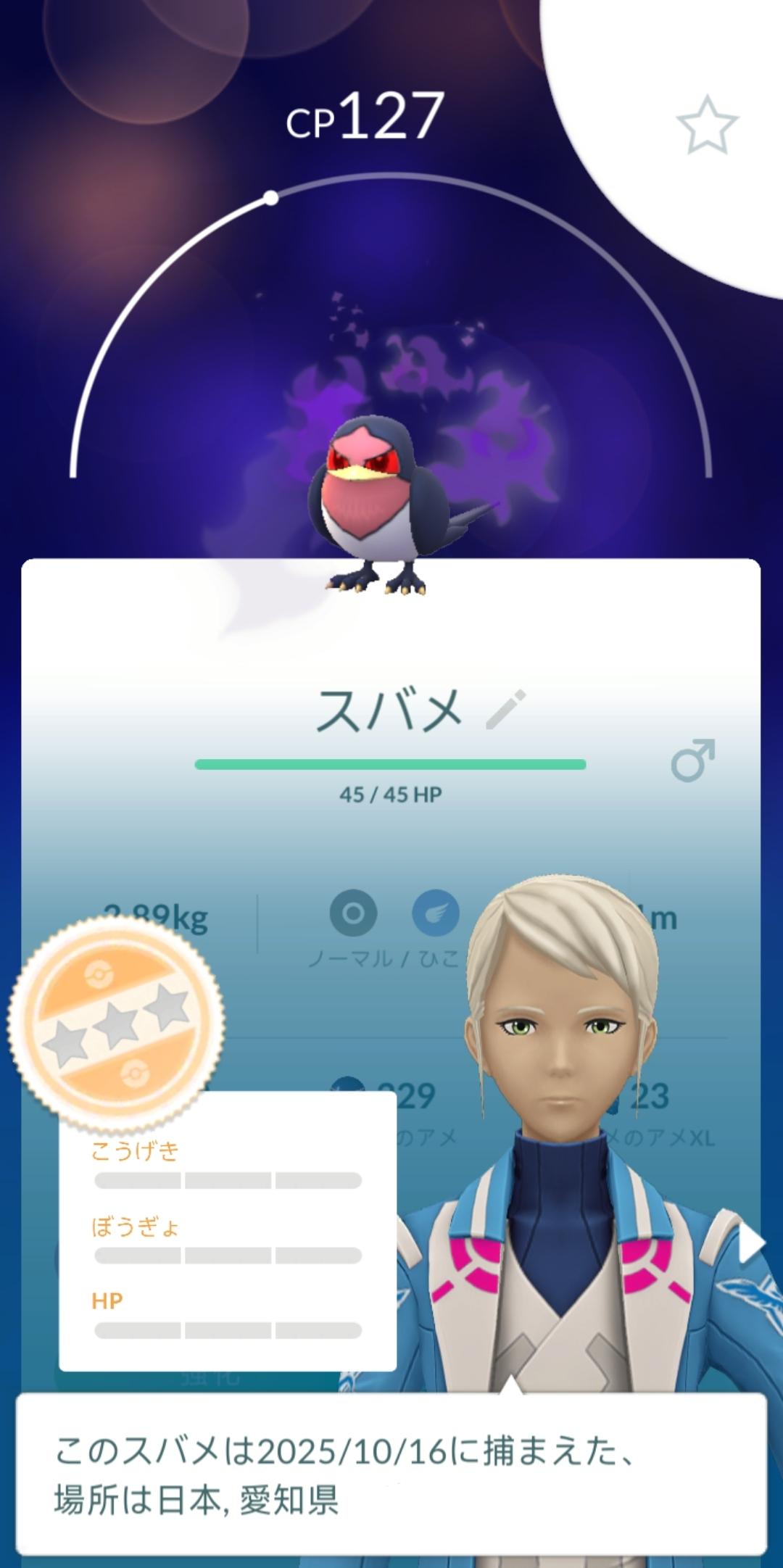Edit the スバメ nickname with the pencil icon
The width and height of the screenshot is (783, 1568).
(x=505, y=710)
